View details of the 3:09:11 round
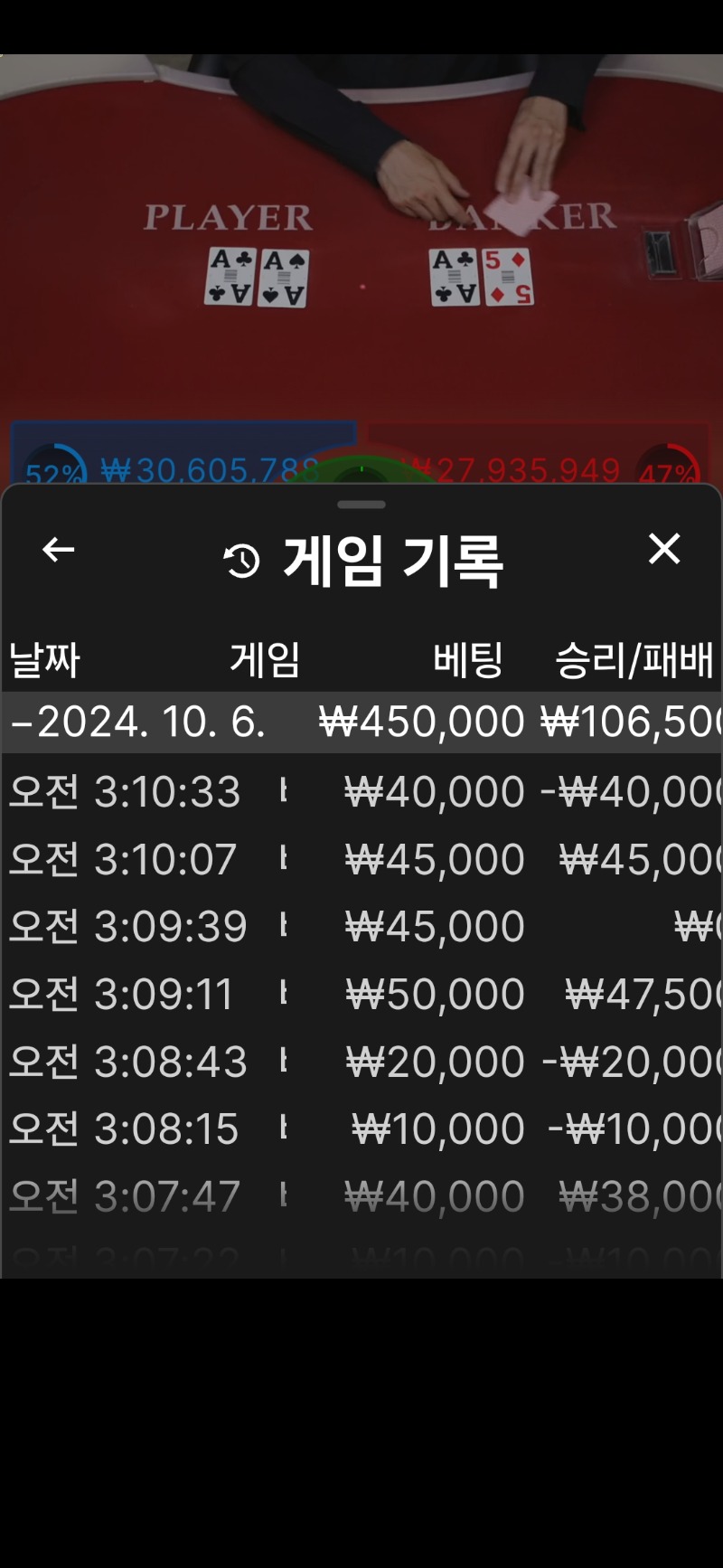Screen dimensions: 723x1568 (x=361, y=994)
